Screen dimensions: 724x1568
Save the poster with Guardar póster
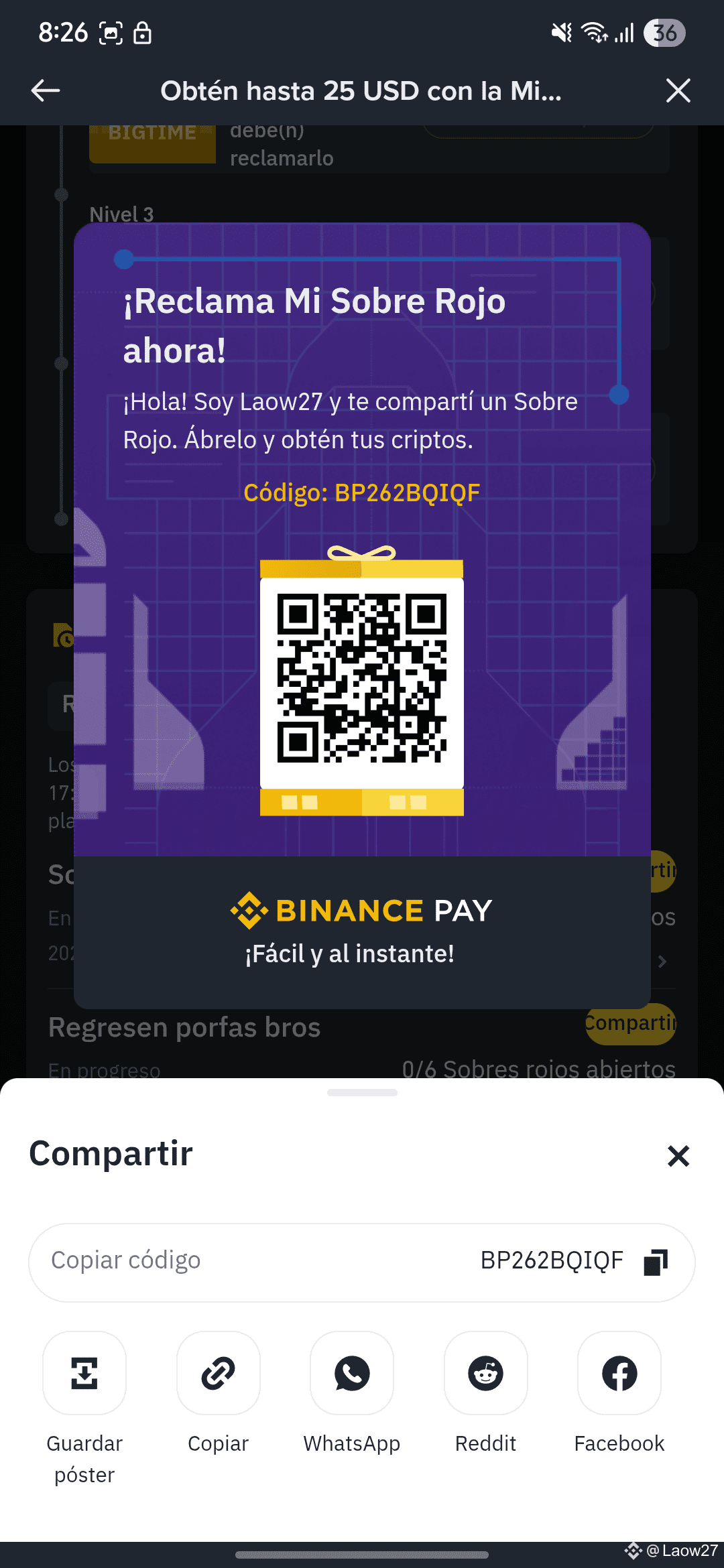pyautogui.click(x=84, y=1373)
